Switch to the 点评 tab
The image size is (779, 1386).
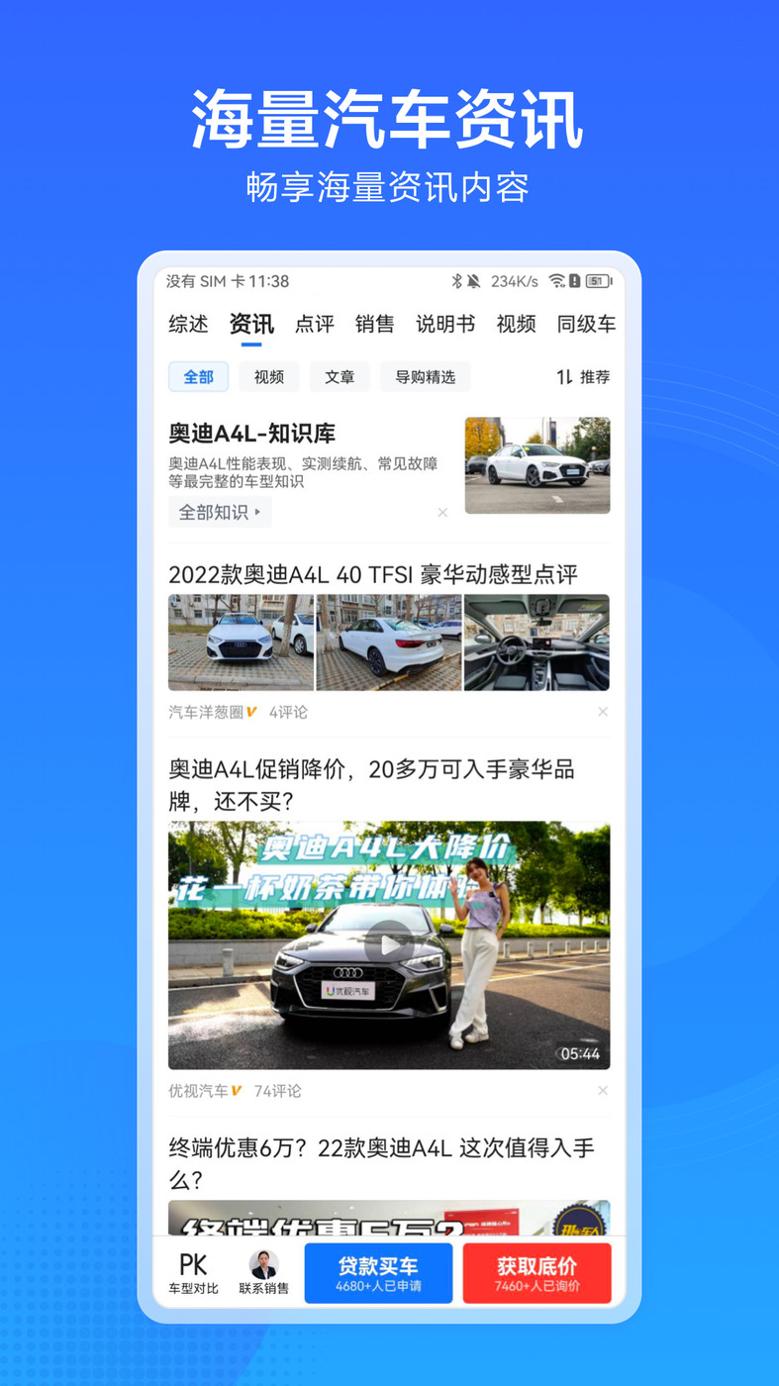315,325
